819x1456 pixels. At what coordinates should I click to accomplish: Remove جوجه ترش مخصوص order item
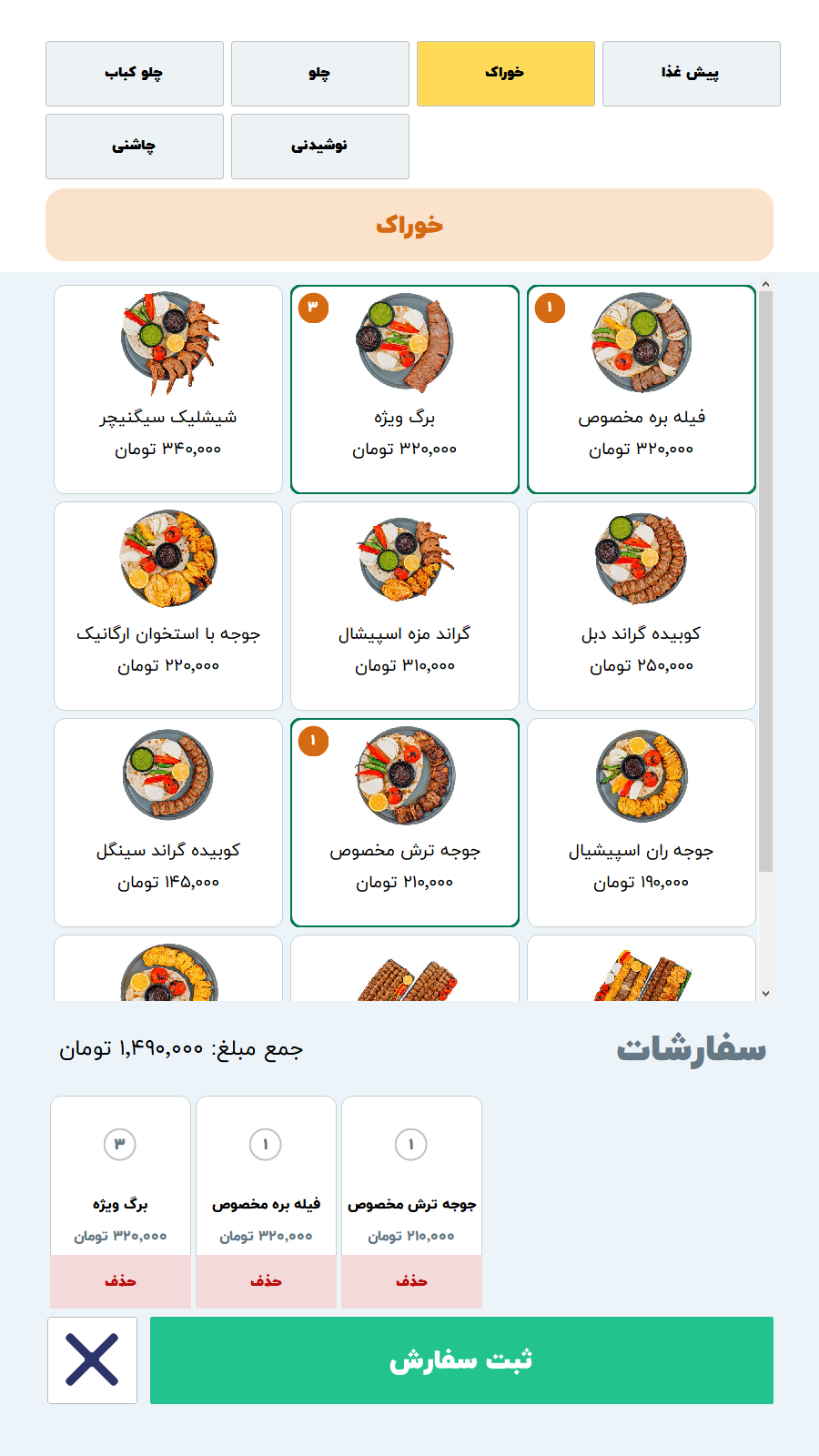tap(411, 1281)
